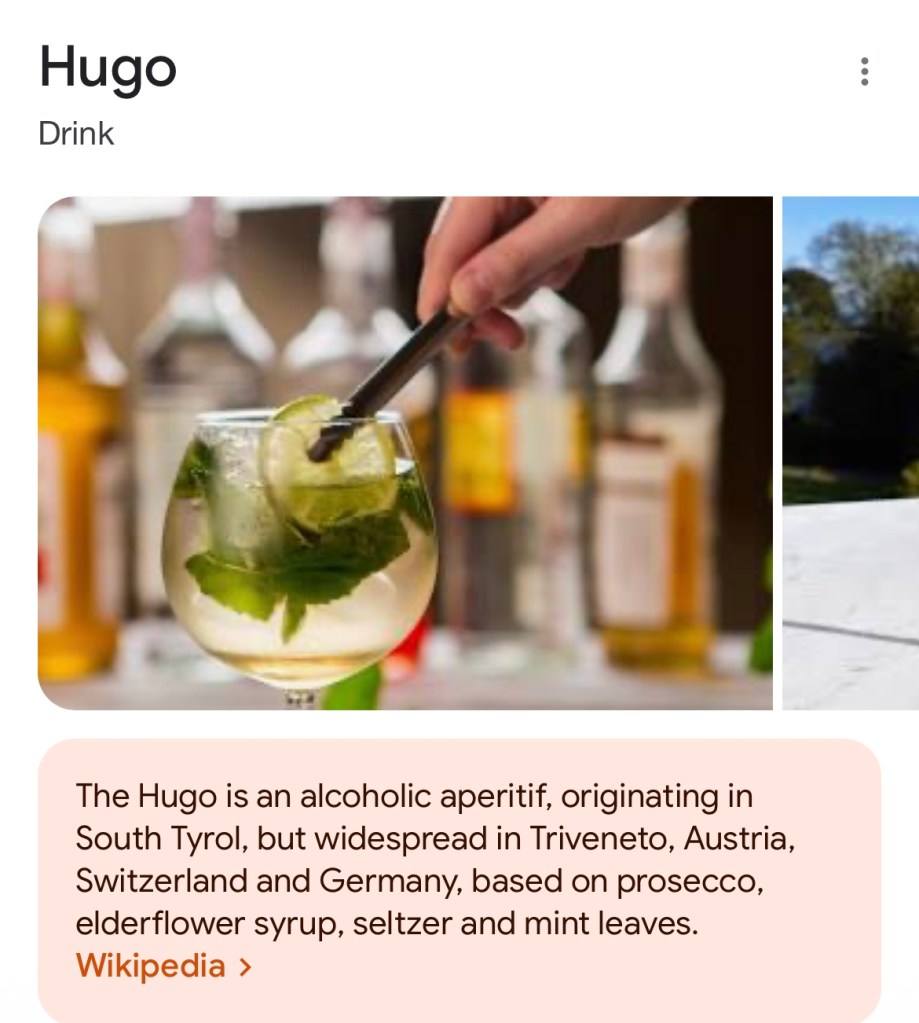Open the three-dot overflow menu
This screenshot has width=919, height=1023.
click(864, 72)
